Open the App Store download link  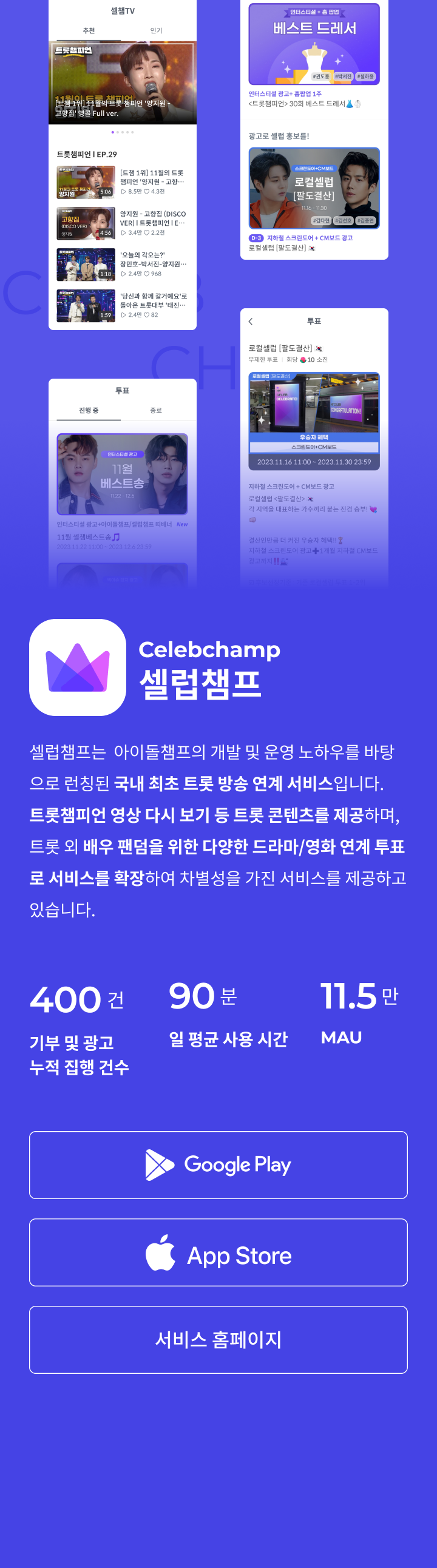[218, 1252]
